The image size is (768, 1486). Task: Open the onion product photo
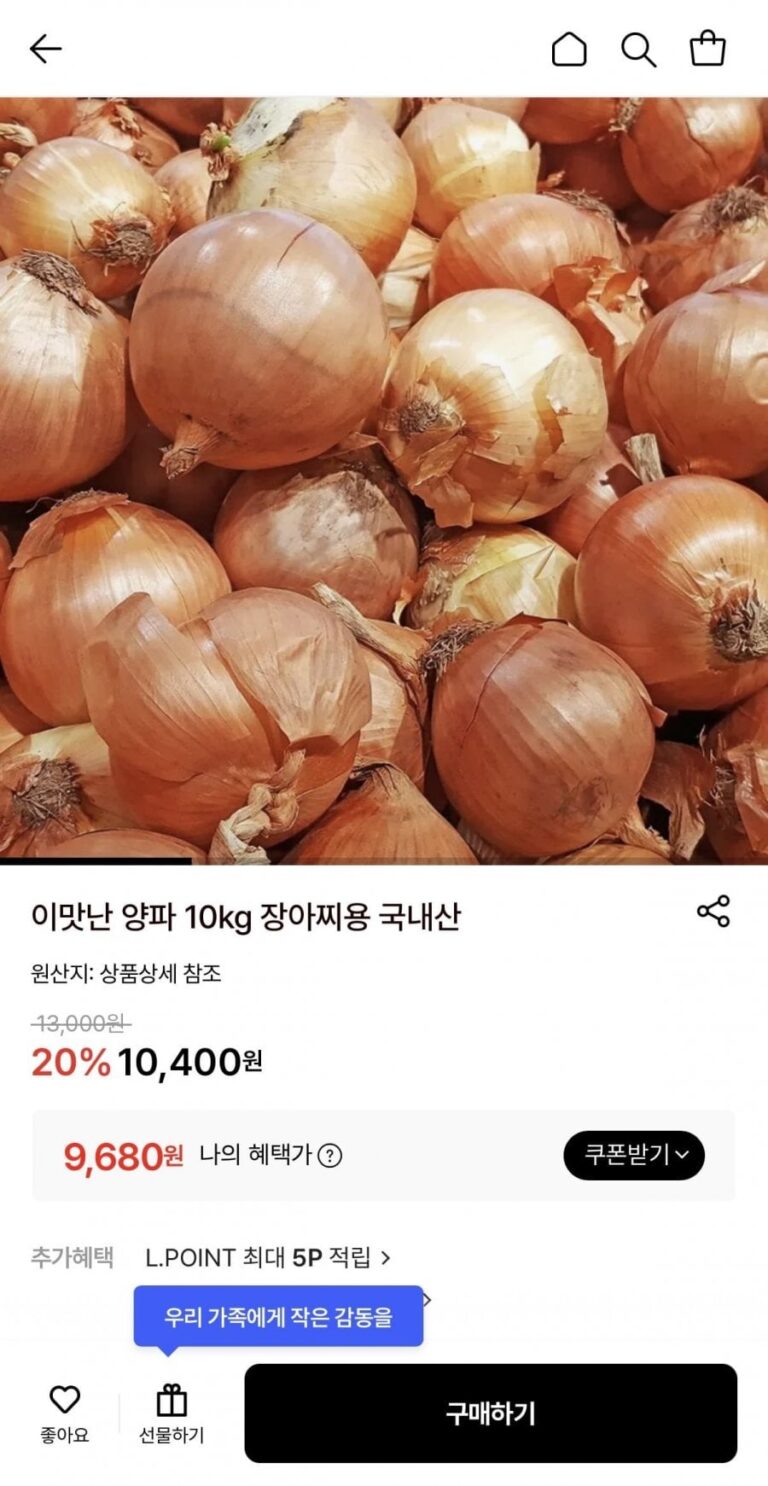(x=384, y=480)
